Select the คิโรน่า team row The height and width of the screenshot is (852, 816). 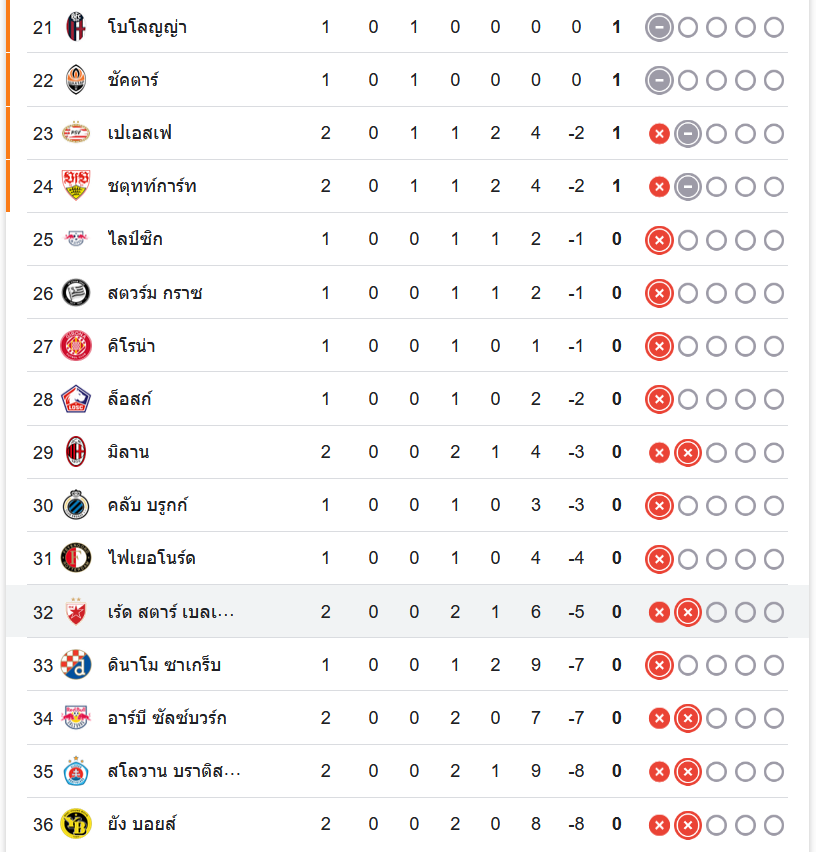point(131,346)
